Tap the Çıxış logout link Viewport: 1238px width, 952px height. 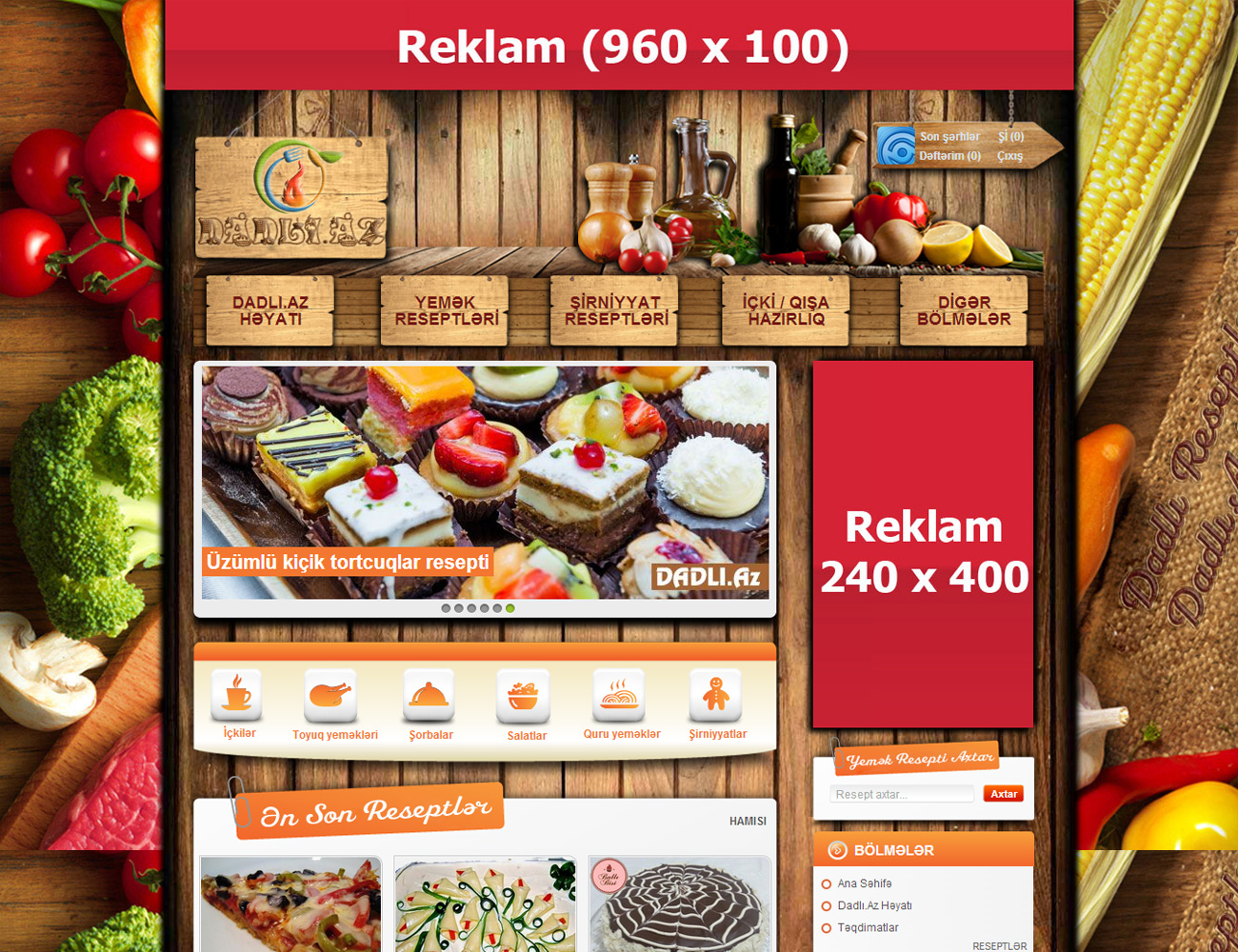(x=1009, y=156)
